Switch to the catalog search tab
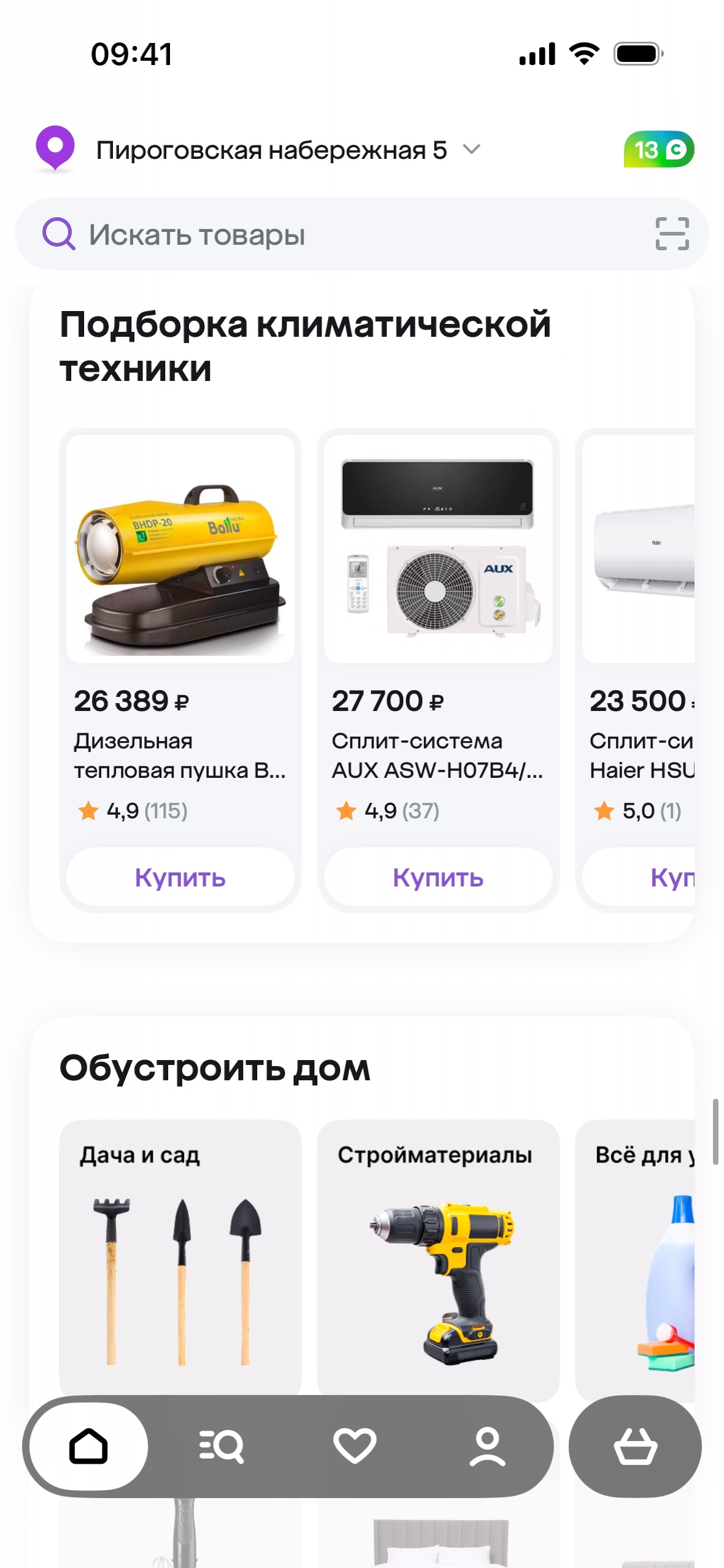This screenshot has width=724, height=1568. click(221, 1447)
